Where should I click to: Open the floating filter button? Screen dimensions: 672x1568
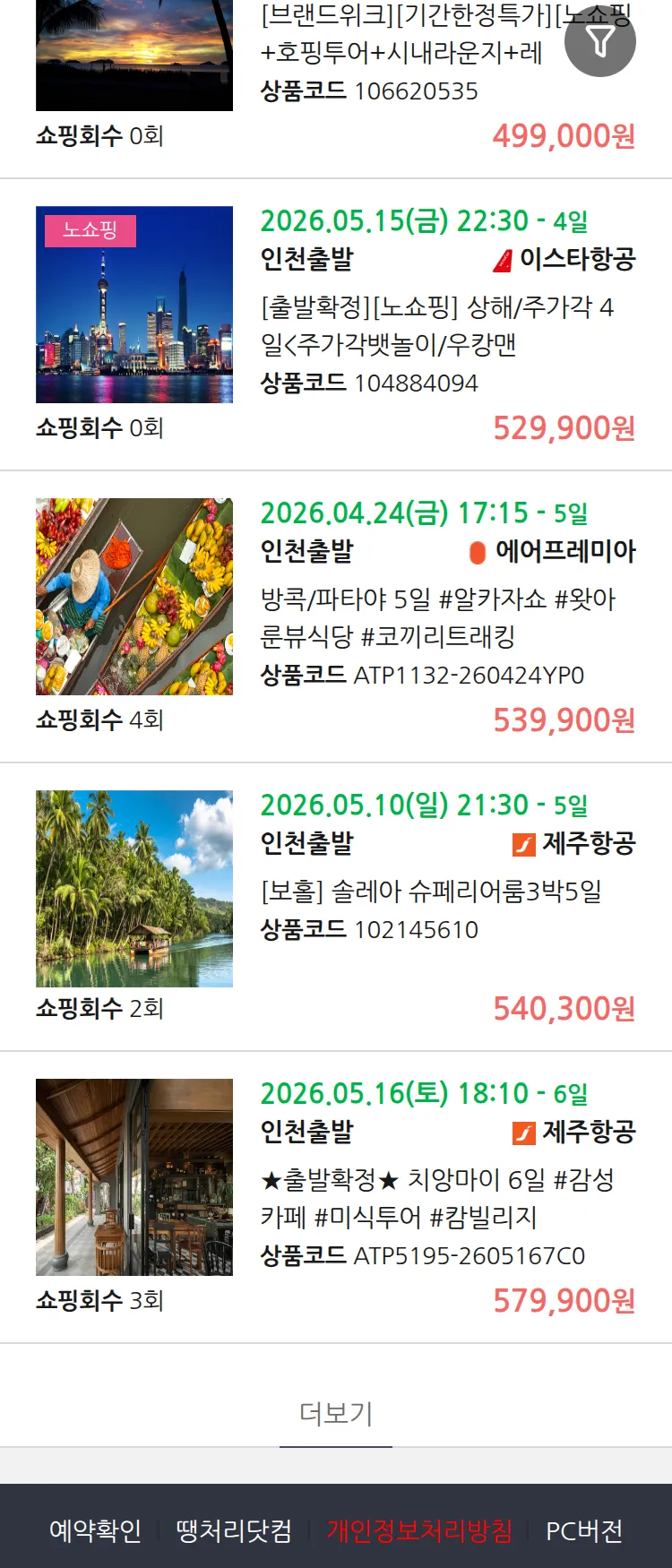(600, 41)
